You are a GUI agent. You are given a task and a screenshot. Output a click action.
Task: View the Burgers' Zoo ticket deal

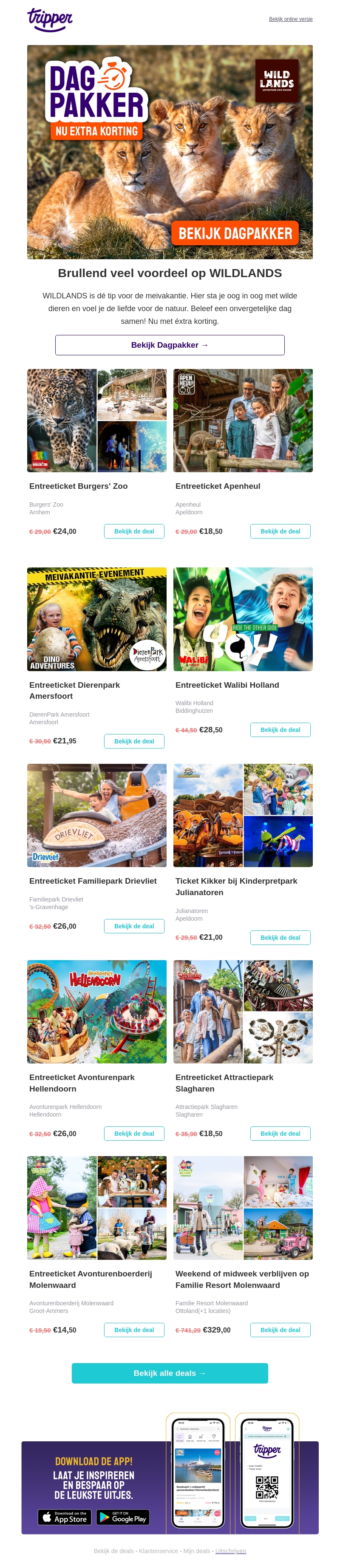[x=134, y=531]
